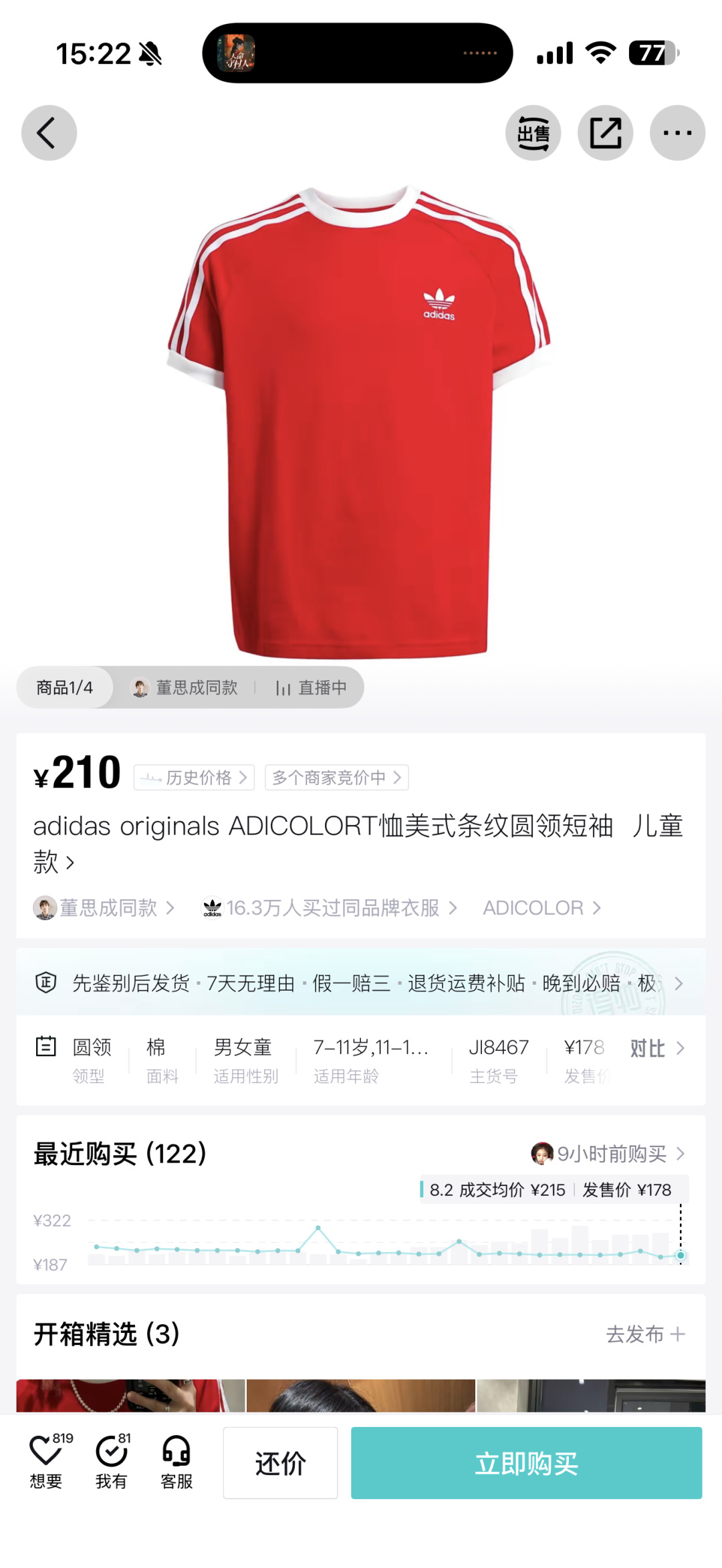722x1568 pixels.
Task: Mark the item as 我有
Action: pos(112,1461)
